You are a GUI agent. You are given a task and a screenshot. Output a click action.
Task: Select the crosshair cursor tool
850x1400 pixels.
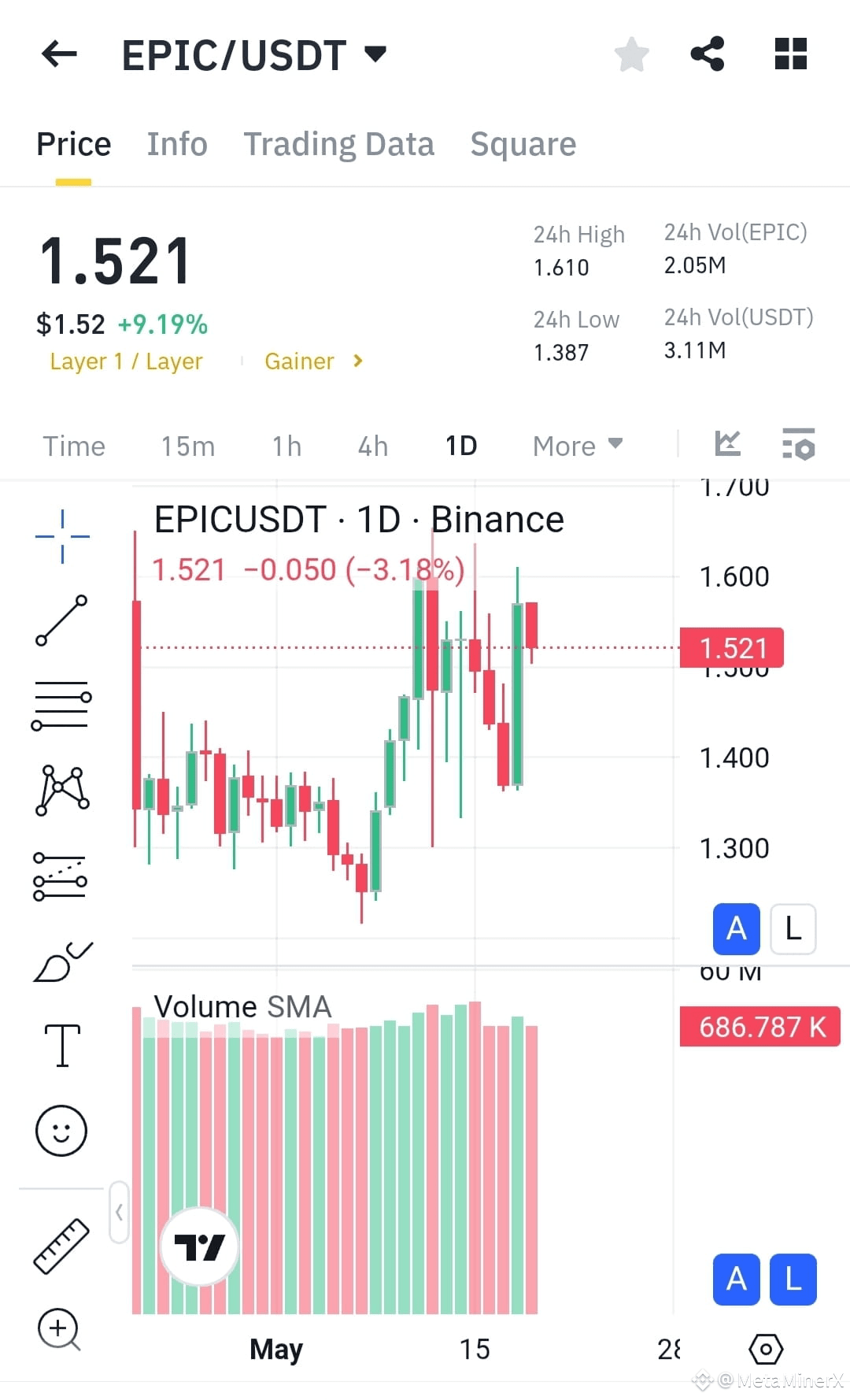tap(61, 535)
